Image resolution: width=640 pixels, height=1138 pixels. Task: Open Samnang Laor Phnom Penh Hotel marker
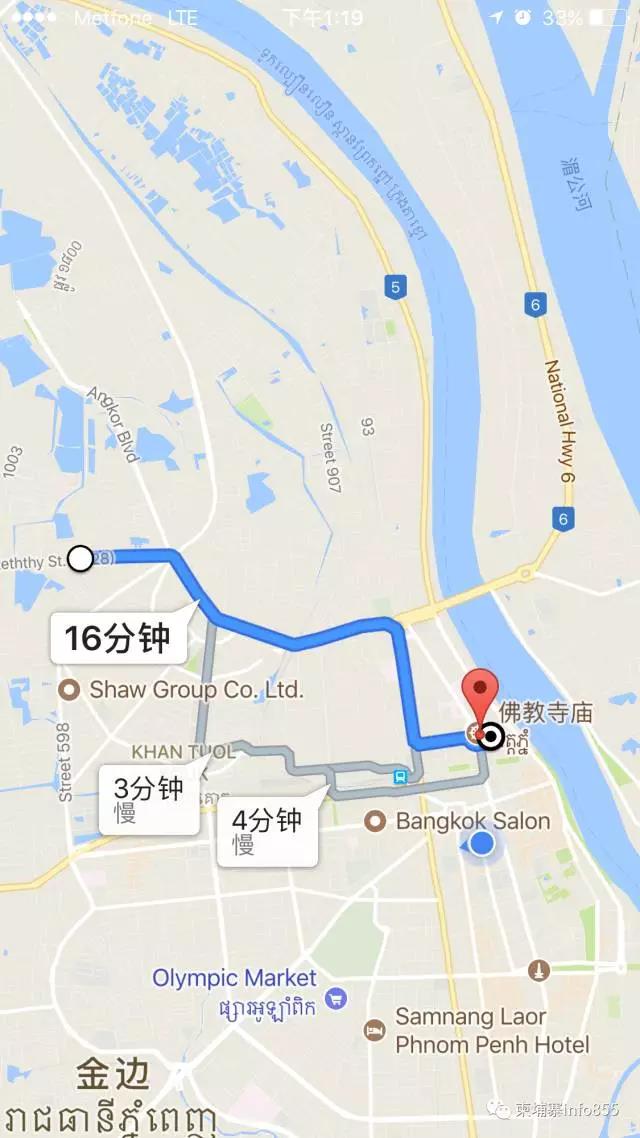(374, 1031)
